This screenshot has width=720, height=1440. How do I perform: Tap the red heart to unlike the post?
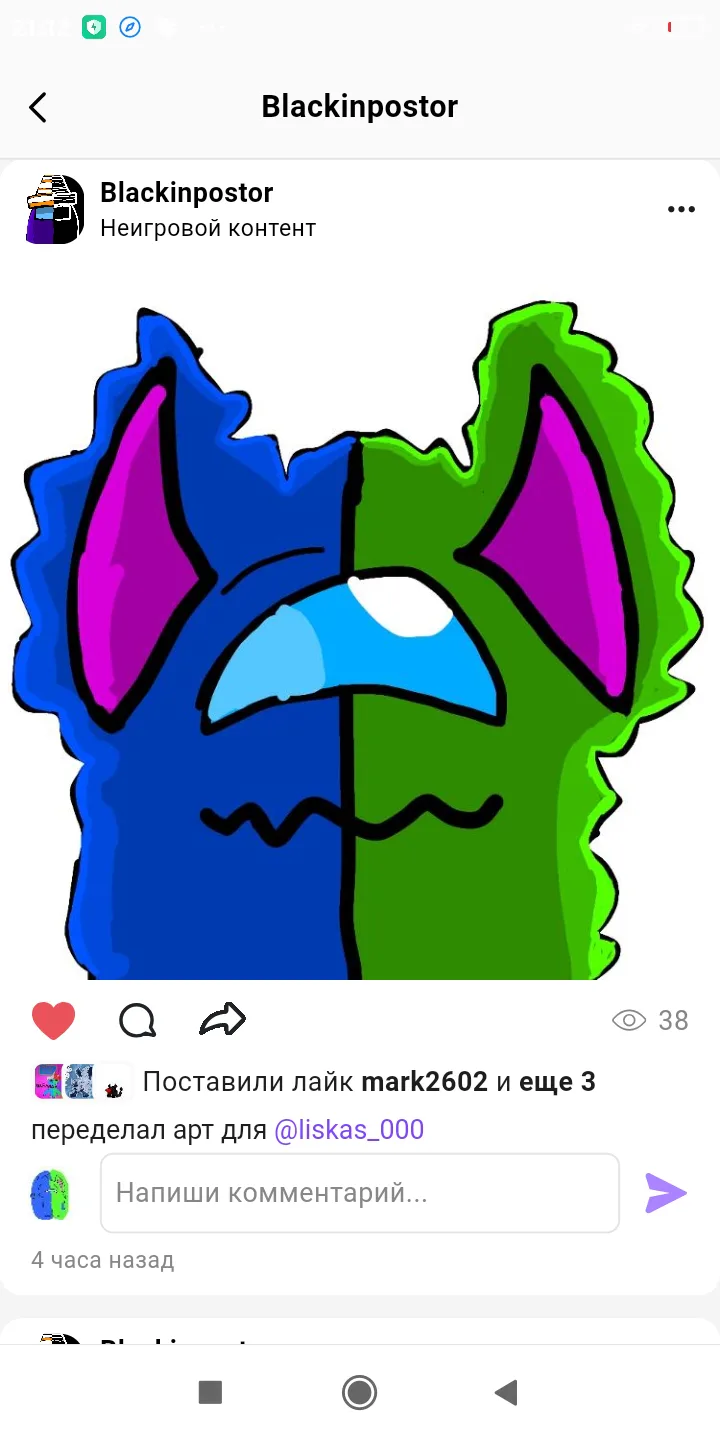pos(54,1020)
